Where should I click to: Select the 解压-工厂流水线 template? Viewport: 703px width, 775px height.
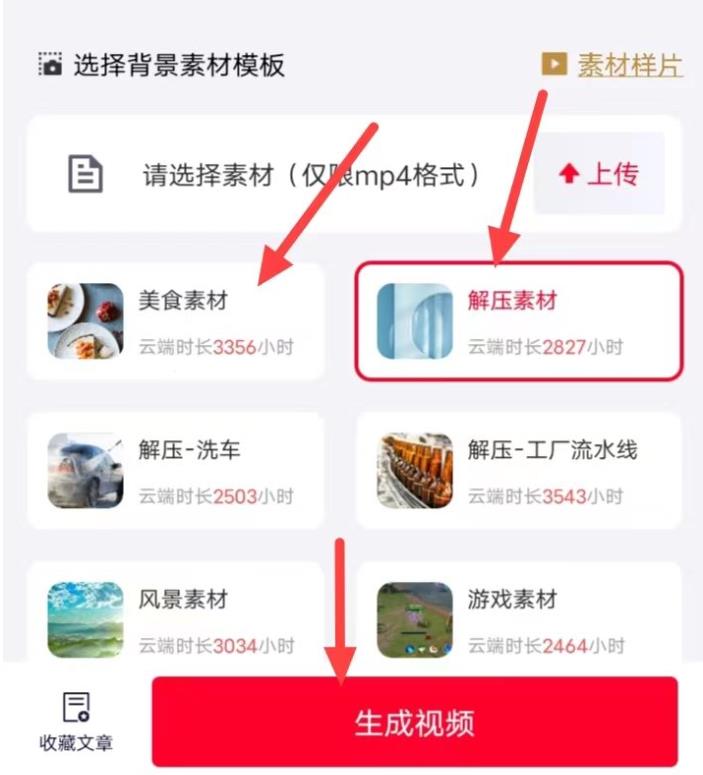click(519, 470)
